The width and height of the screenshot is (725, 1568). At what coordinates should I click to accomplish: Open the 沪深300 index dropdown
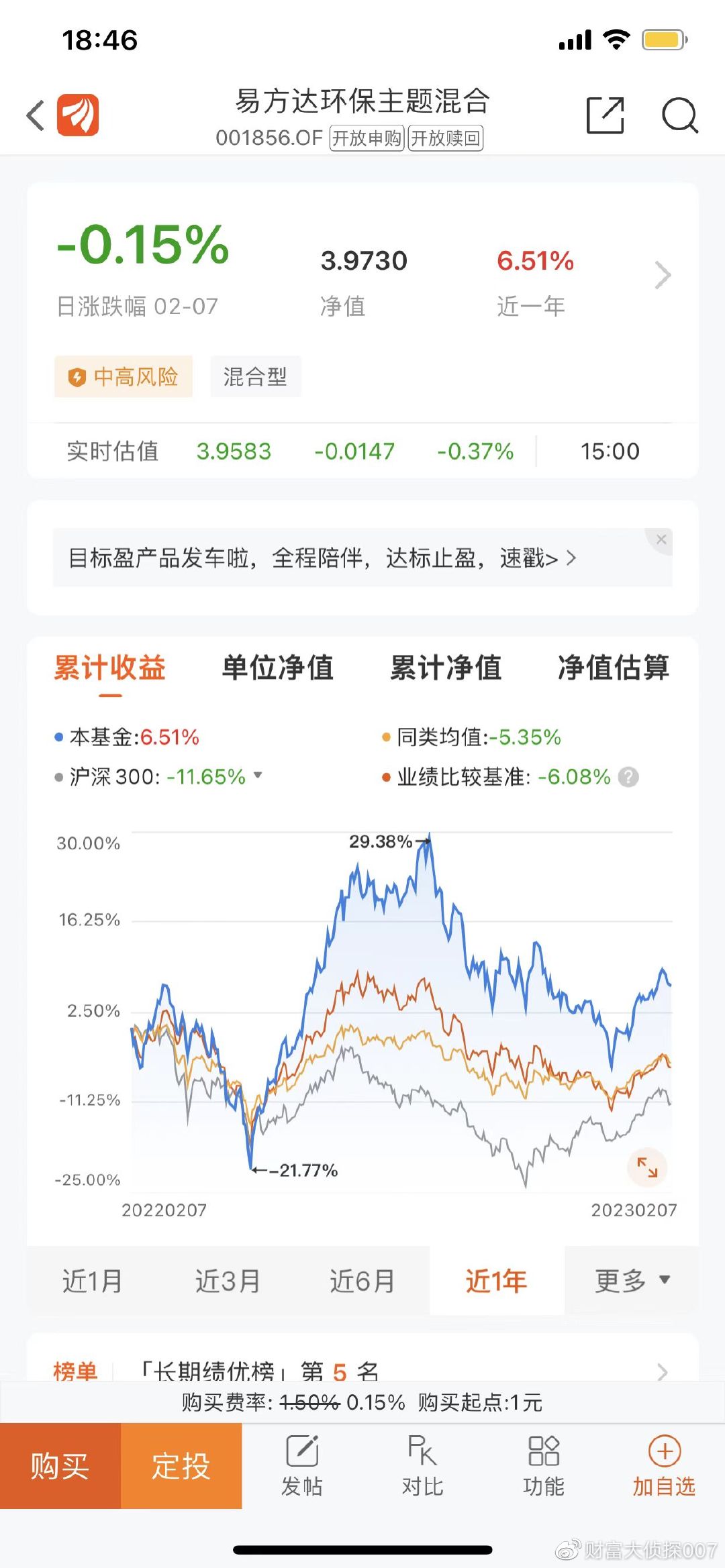[258, 776]
